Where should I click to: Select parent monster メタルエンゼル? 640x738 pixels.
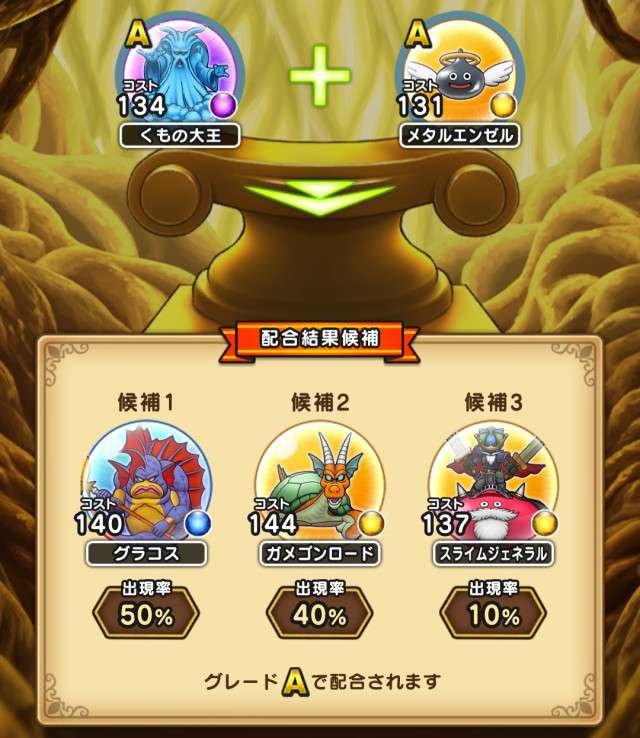point(458,78)
